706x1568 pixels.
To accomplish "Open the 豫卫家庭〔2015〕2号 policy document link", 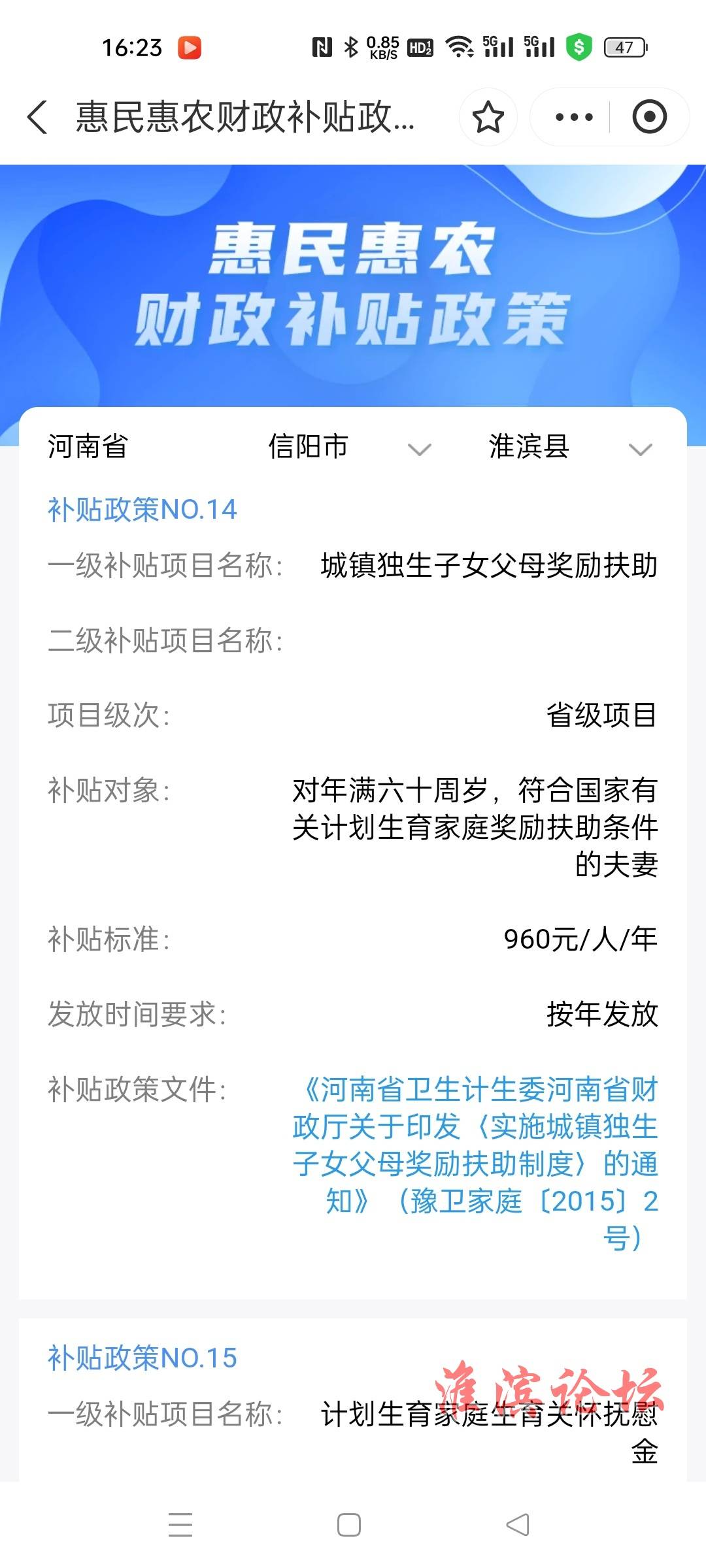I will 475,1164.
